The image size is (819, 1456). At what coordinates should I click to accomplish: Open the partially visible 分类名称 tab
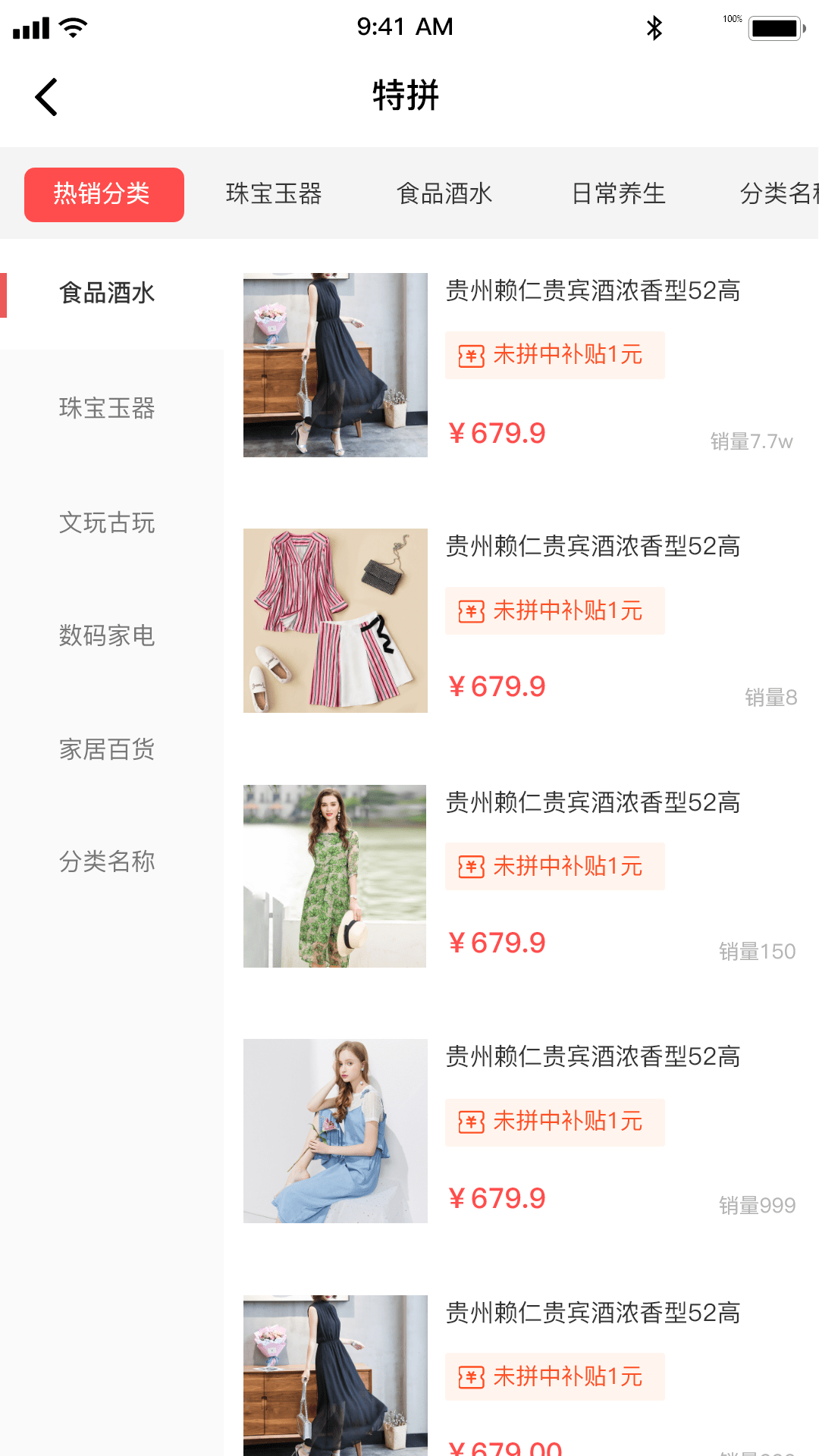[781, 193]
